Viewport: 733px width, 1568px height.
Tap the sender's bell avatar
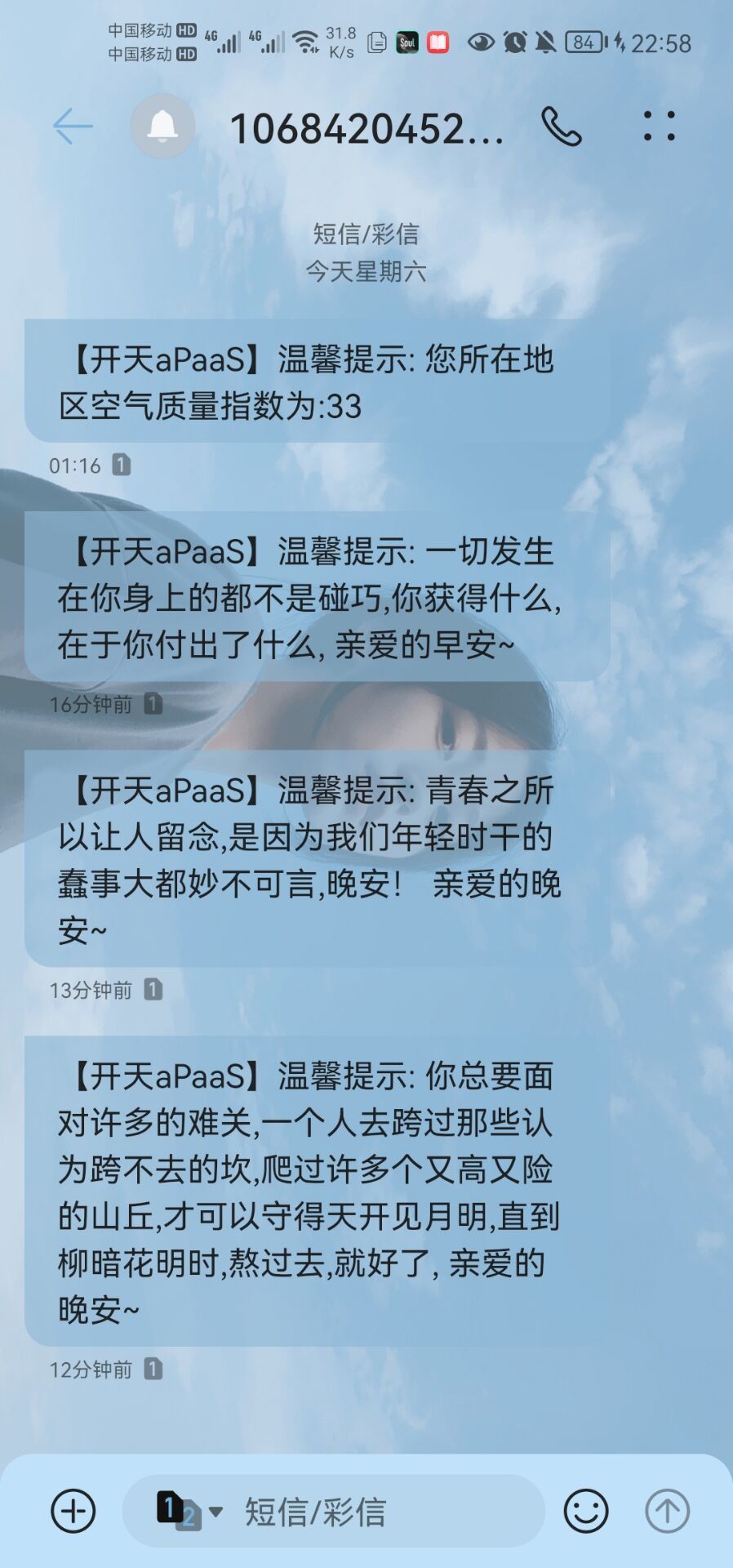tap(162, 127)
